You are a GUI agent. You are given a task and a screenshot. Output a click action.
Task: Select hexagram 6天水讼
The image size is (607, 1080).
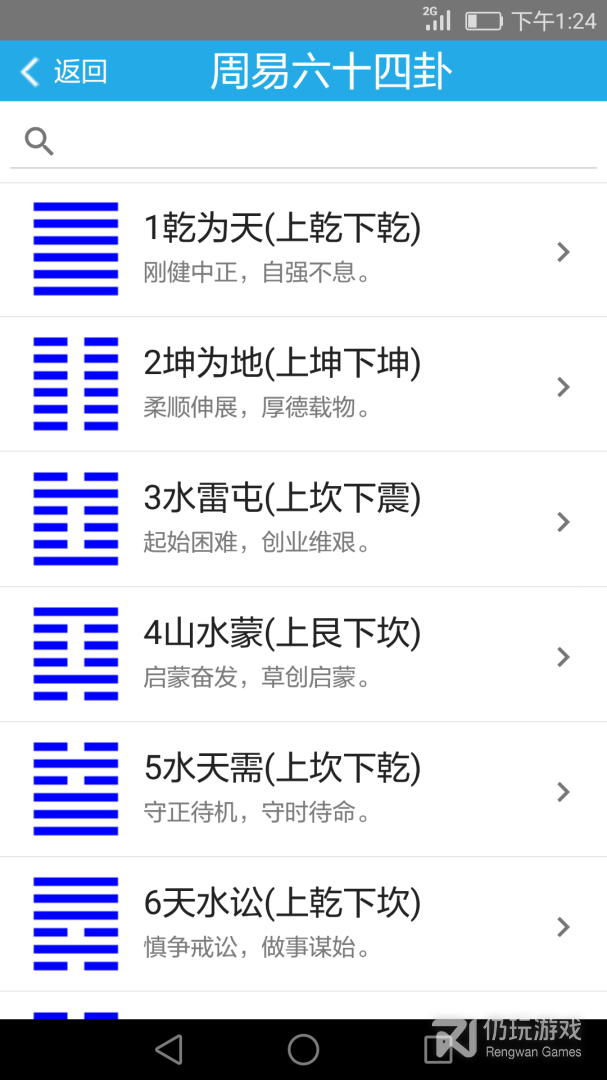click(303, 924)
